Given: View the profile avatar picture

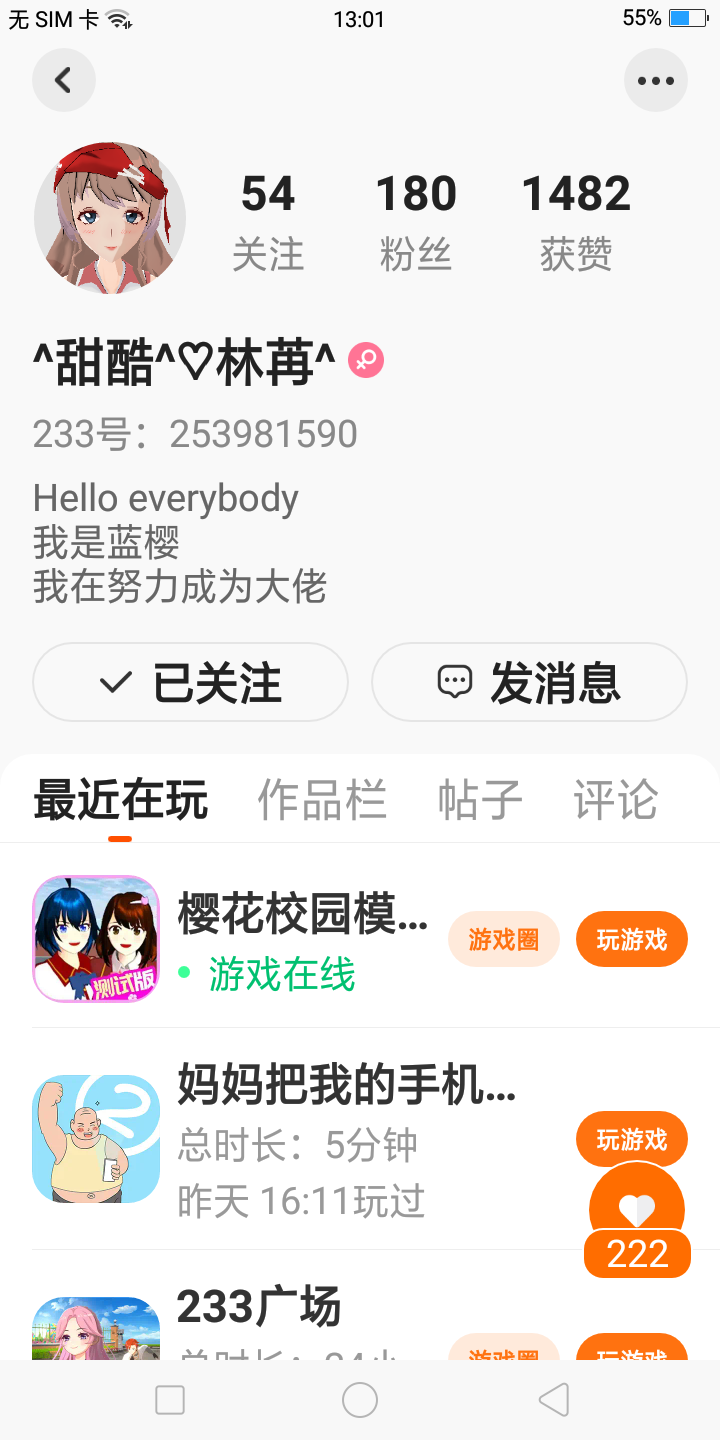Looking at the screenshot, I should 110,218.
